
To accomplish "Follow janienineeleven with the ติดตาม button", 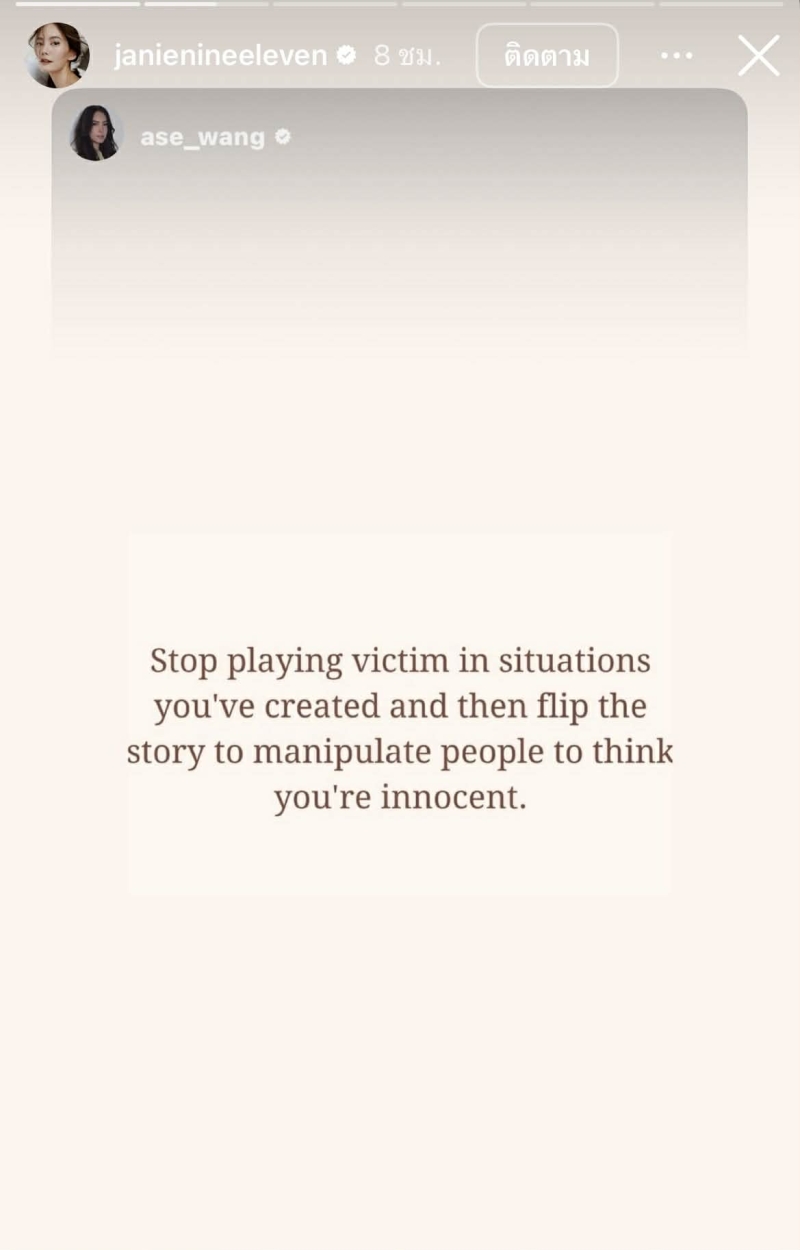I will tap(547, 56).
